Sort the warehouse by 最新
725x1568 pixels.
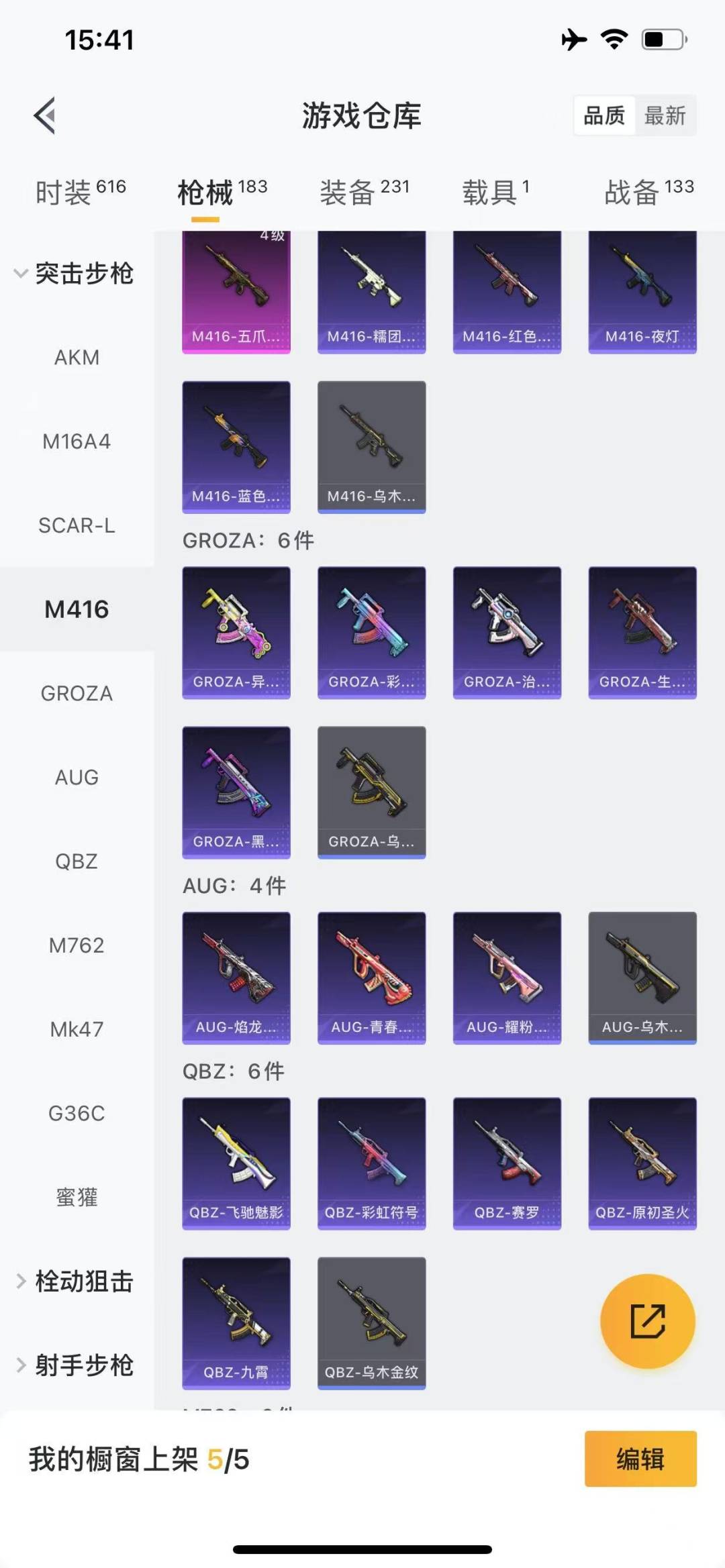pyautogui.click(x=665, y=116)
